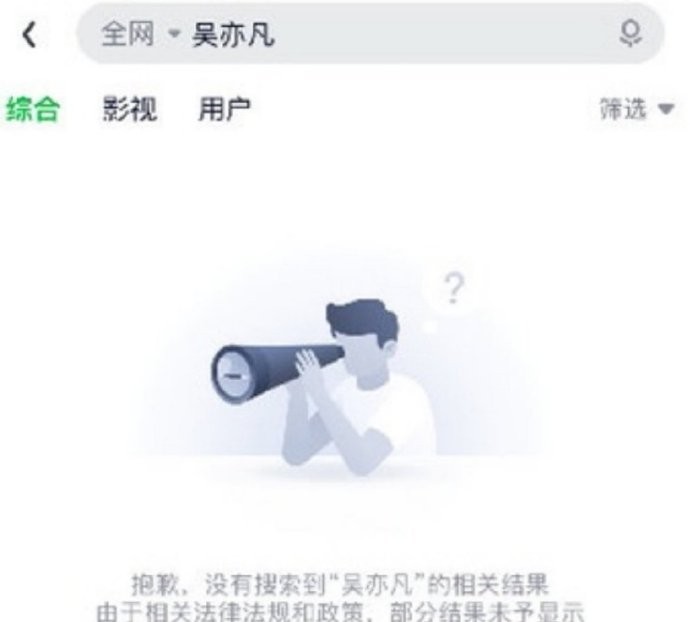This screenshot has height=622, width=690.
Task: Open the 全网 search scope dropdown
Action: (x=138, y=35)
